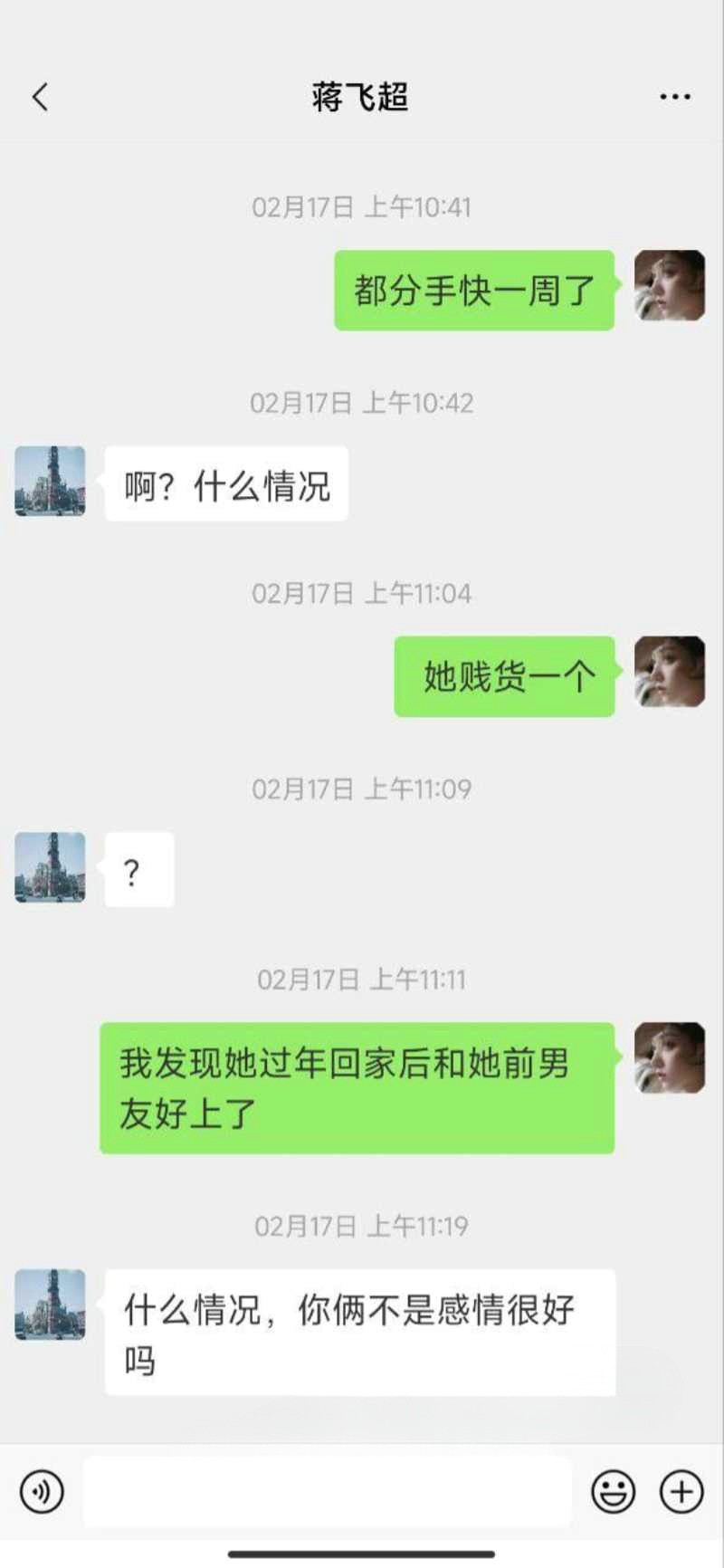Screen dimensions: 724x1568
Task: Open the emoji sticker panel
Action: tap(614, 1491)
